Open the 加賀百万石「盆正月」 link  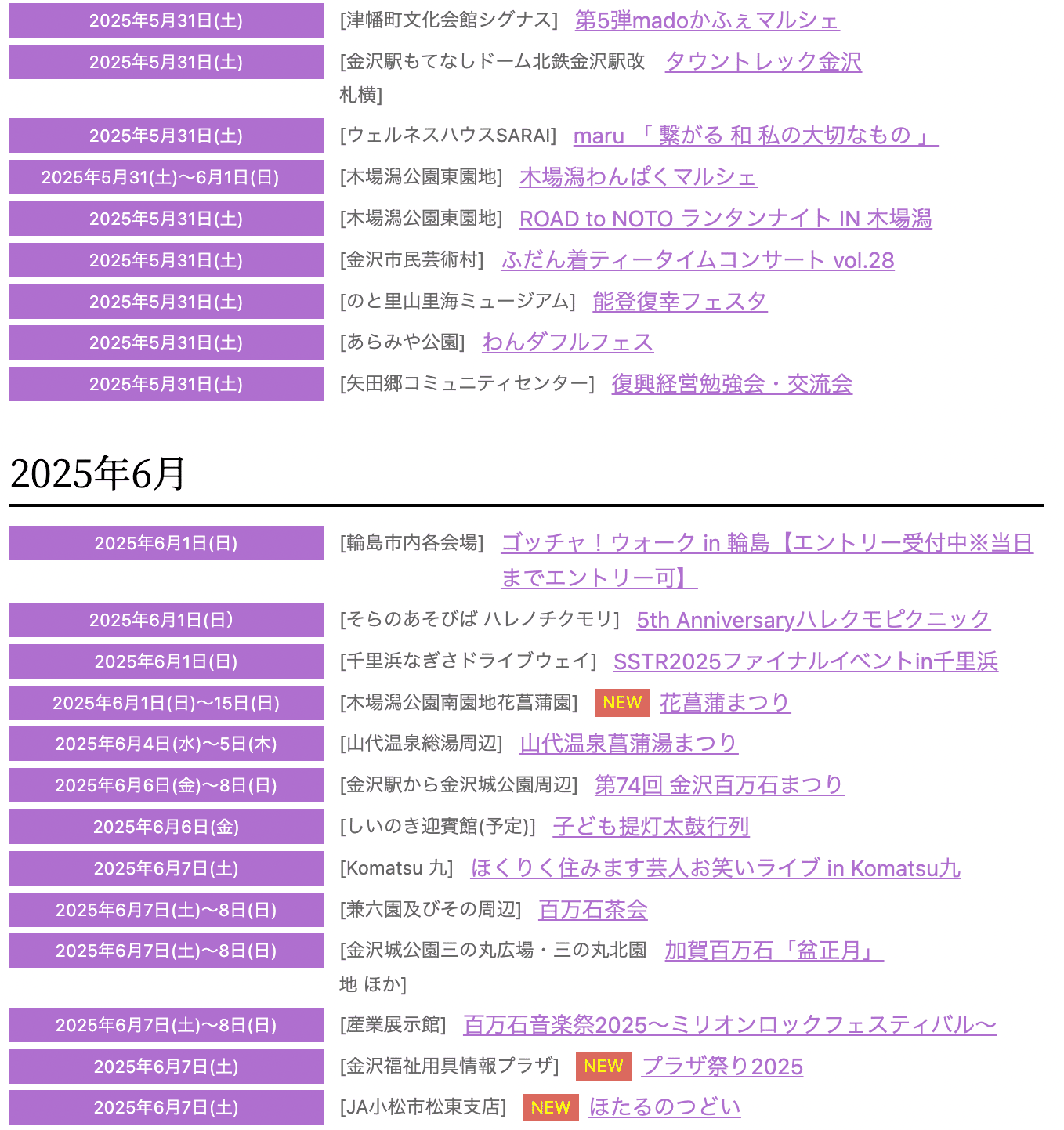(x=773, y=951)
